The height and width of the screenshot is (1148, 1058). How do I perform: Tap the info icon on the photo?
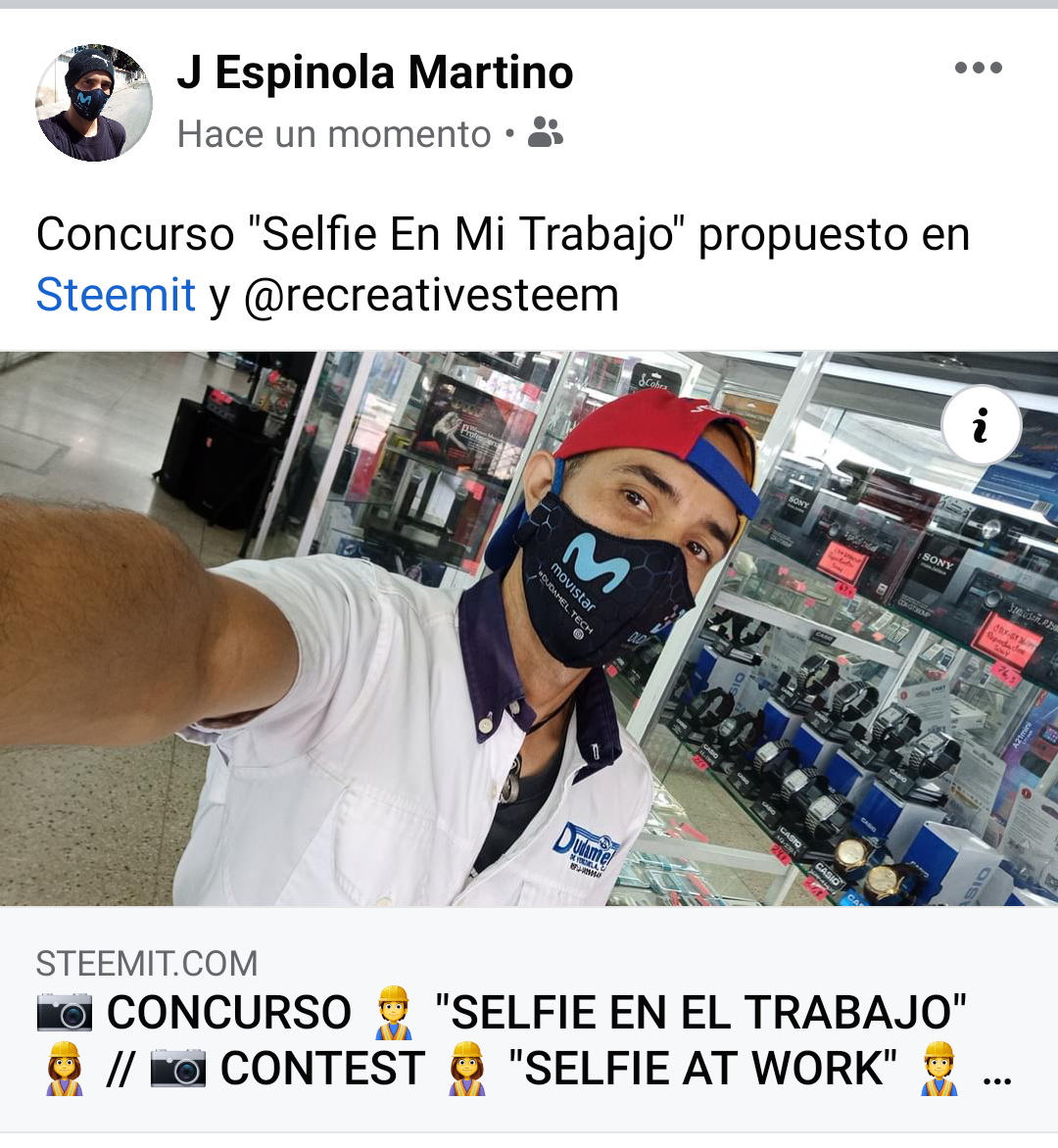(x=981, y=425)
